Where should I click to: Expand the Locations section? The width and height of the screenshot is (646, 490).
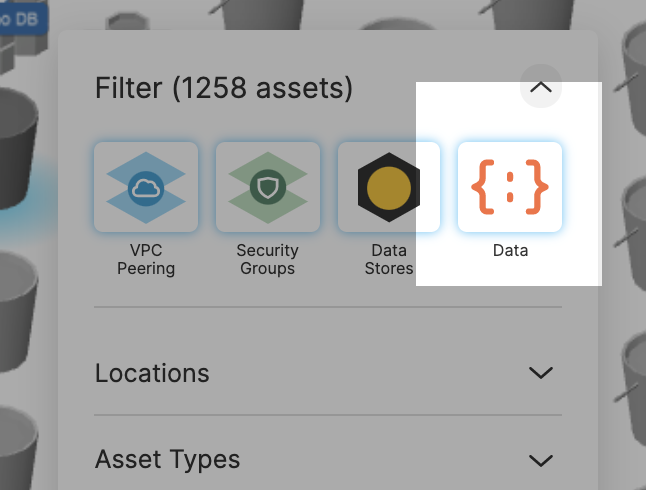click(x=540, y=373)
